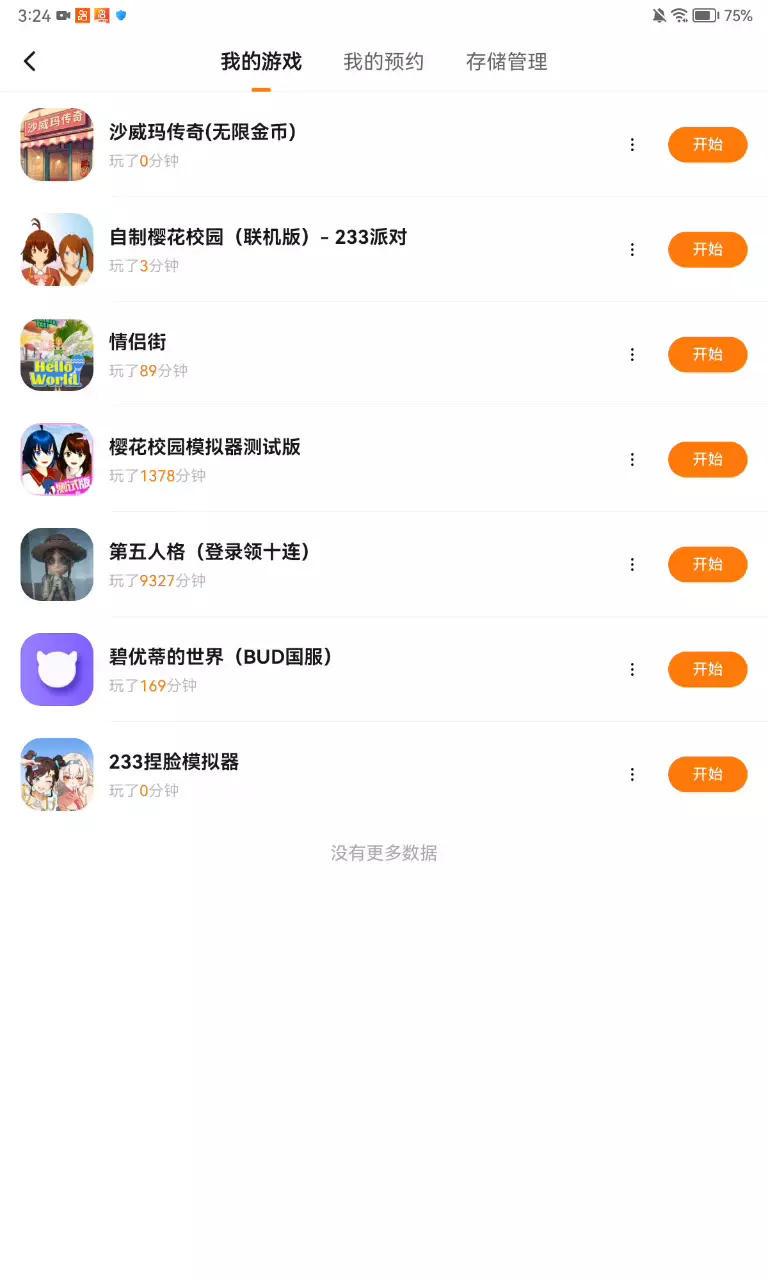This screenshot has height=1280, width=768.
Task: Open the 情侣街 game entry
Action: 138,342
